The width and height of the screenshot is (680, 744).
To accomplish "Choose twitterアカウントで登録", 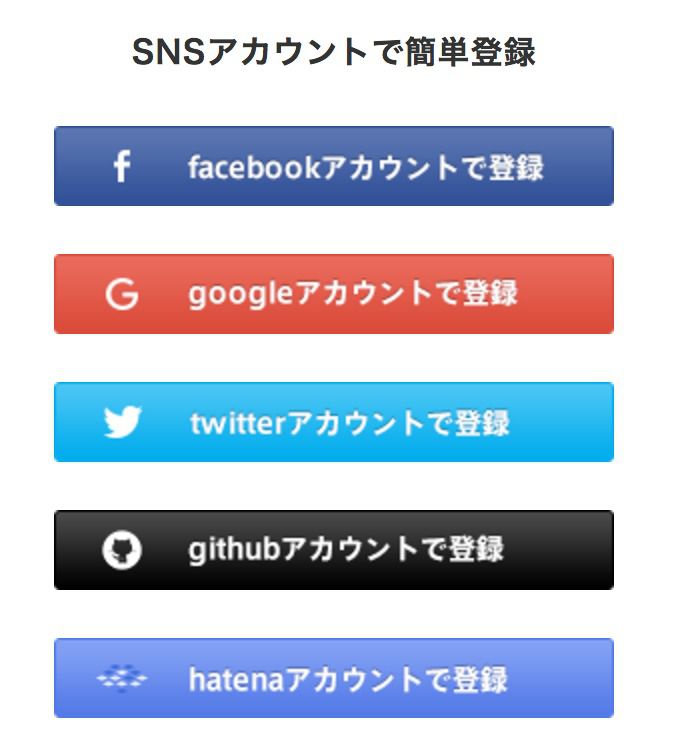I will (333, 422).
